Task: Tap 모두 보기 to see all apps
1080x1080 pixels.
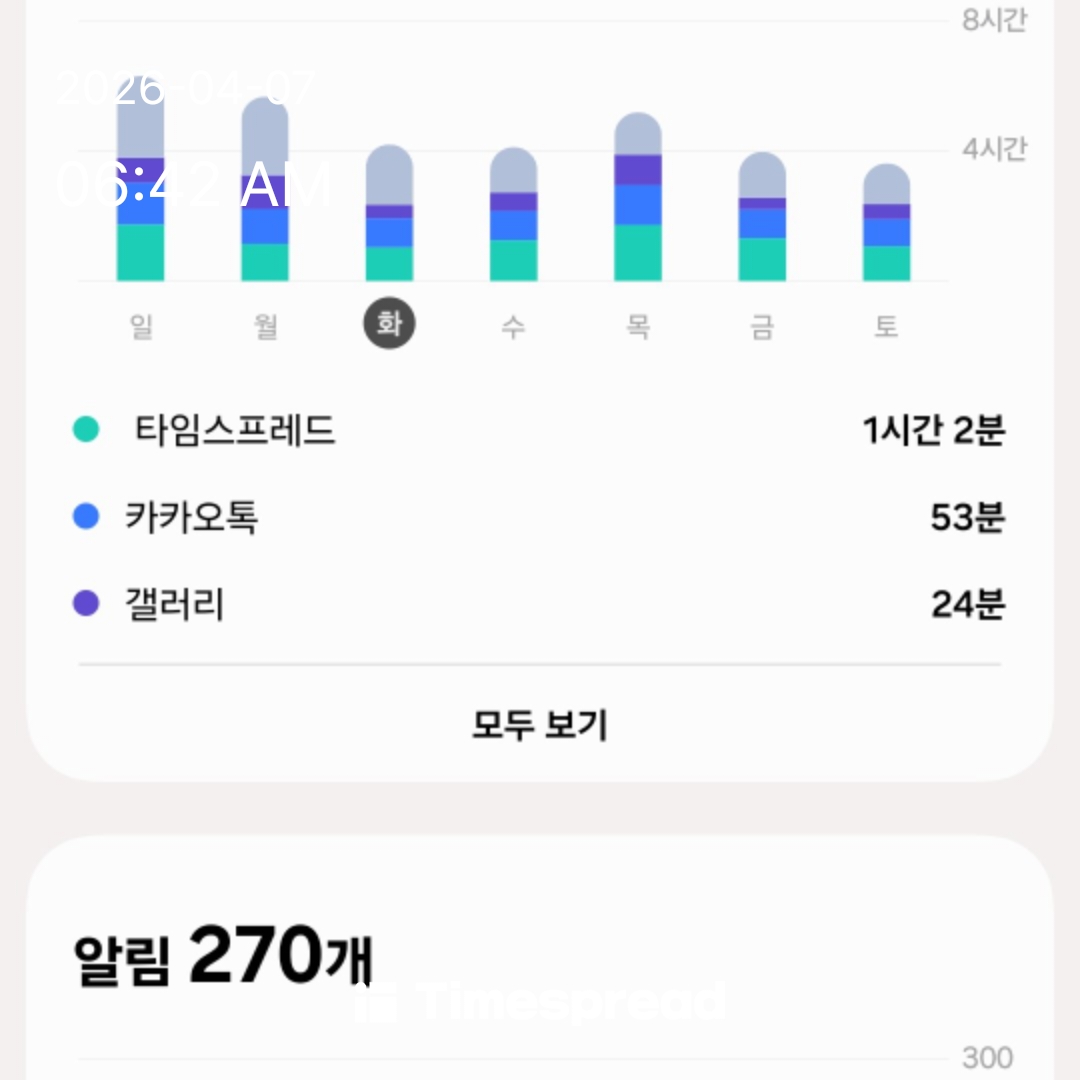Action: point(539,724)
